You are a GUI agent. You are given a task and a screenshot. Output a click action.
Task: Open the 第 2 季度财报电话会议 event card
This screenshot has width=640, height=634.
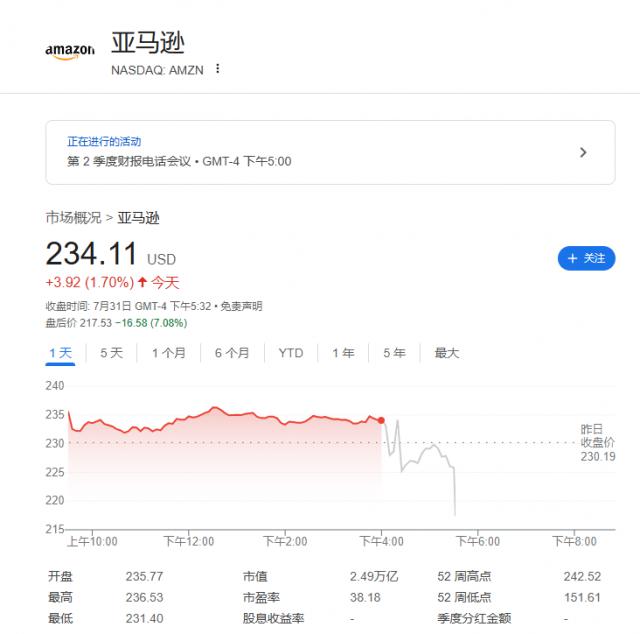click(x=330, y=152)
